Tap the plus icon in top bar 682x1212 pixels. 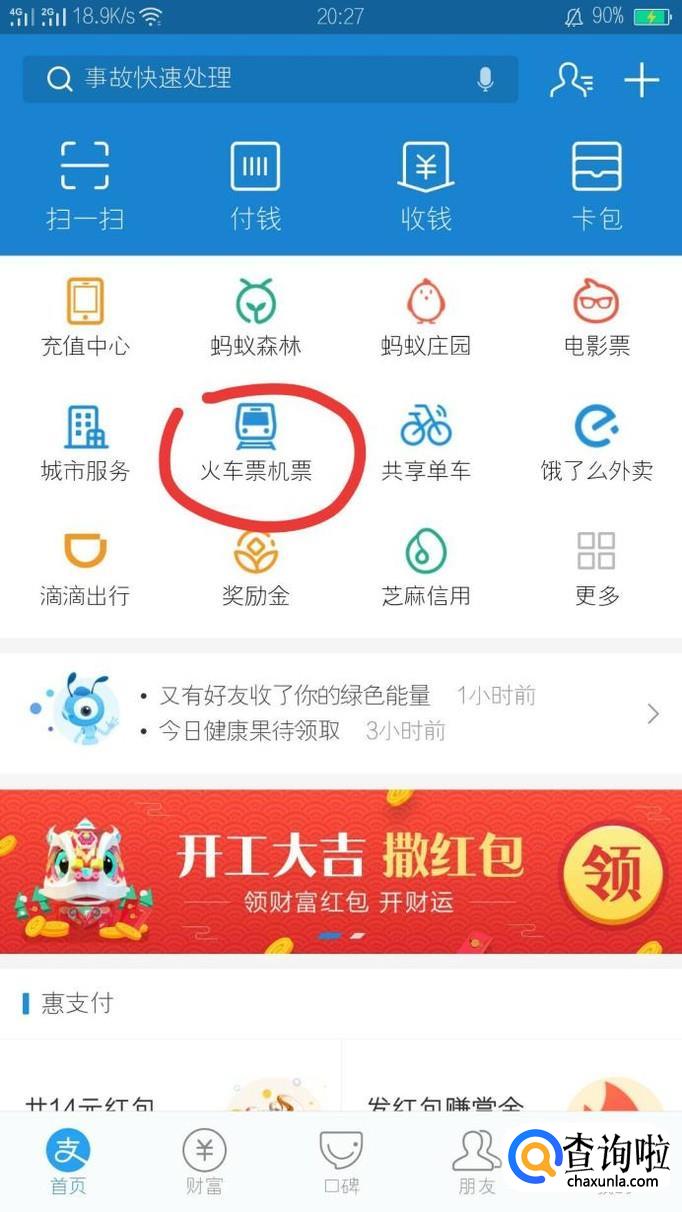pos(641,80)
